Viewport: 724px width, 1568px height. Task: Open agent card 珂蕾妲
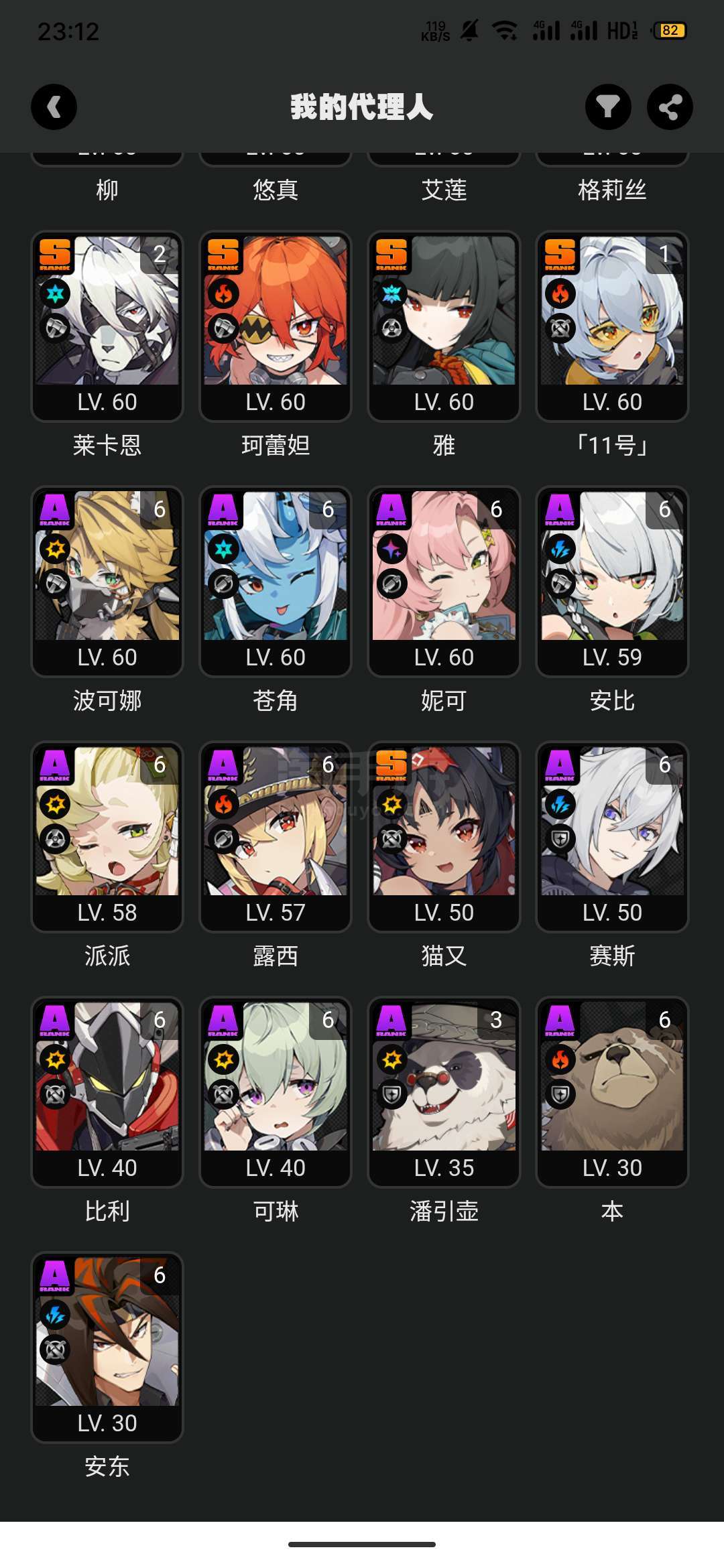[x=276, y=326]
